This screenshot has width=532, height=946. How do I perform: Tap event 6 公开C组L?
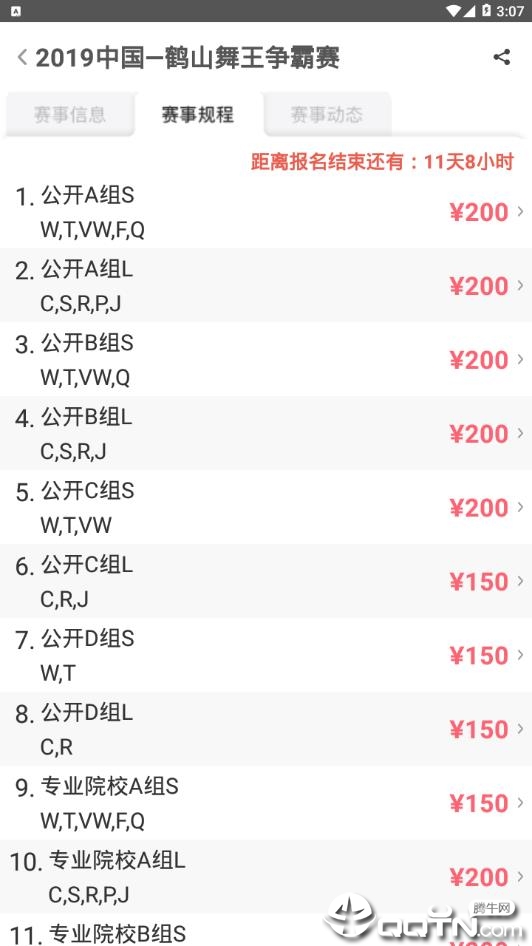tap(266, 581)
